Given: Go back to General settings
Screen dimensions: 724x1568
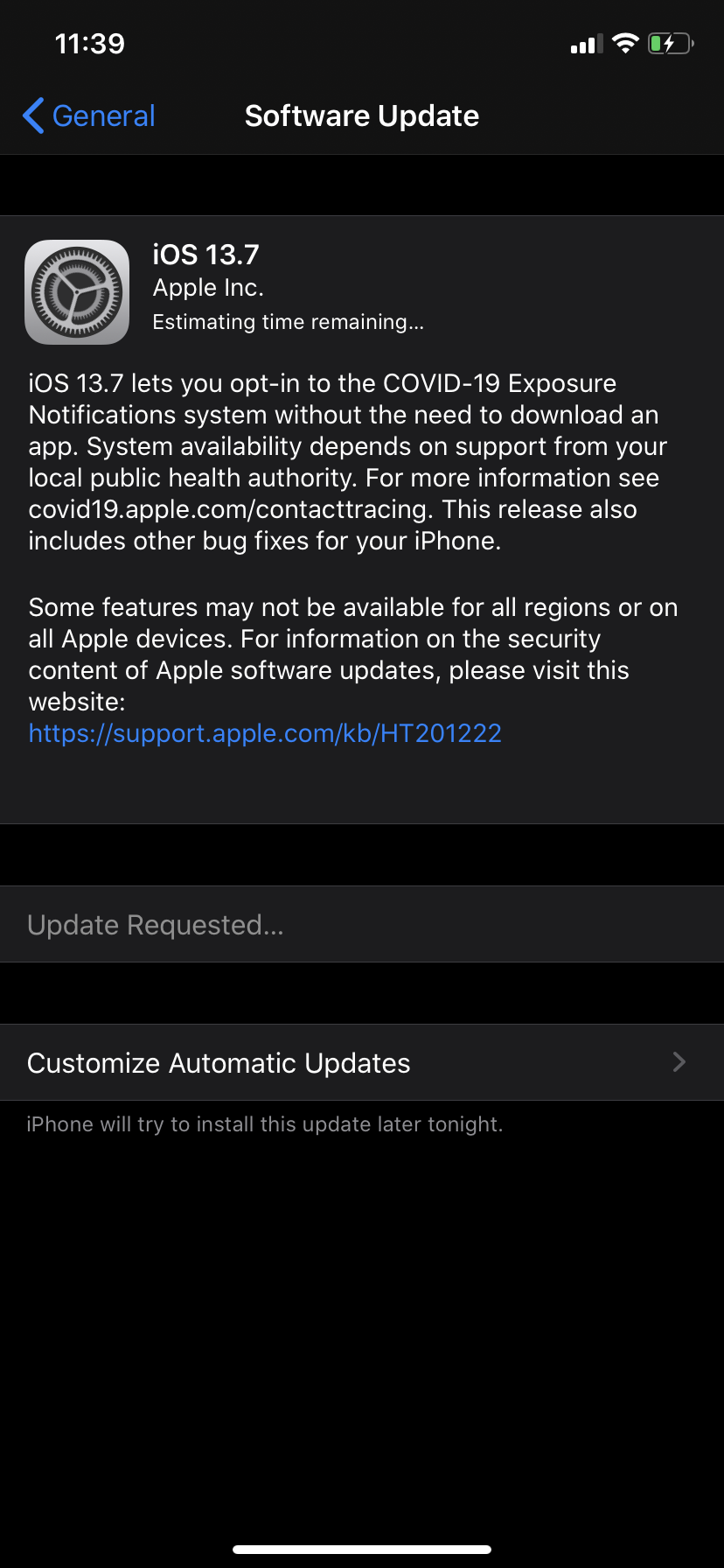Looking at the screenshot, I should point(88,115).
